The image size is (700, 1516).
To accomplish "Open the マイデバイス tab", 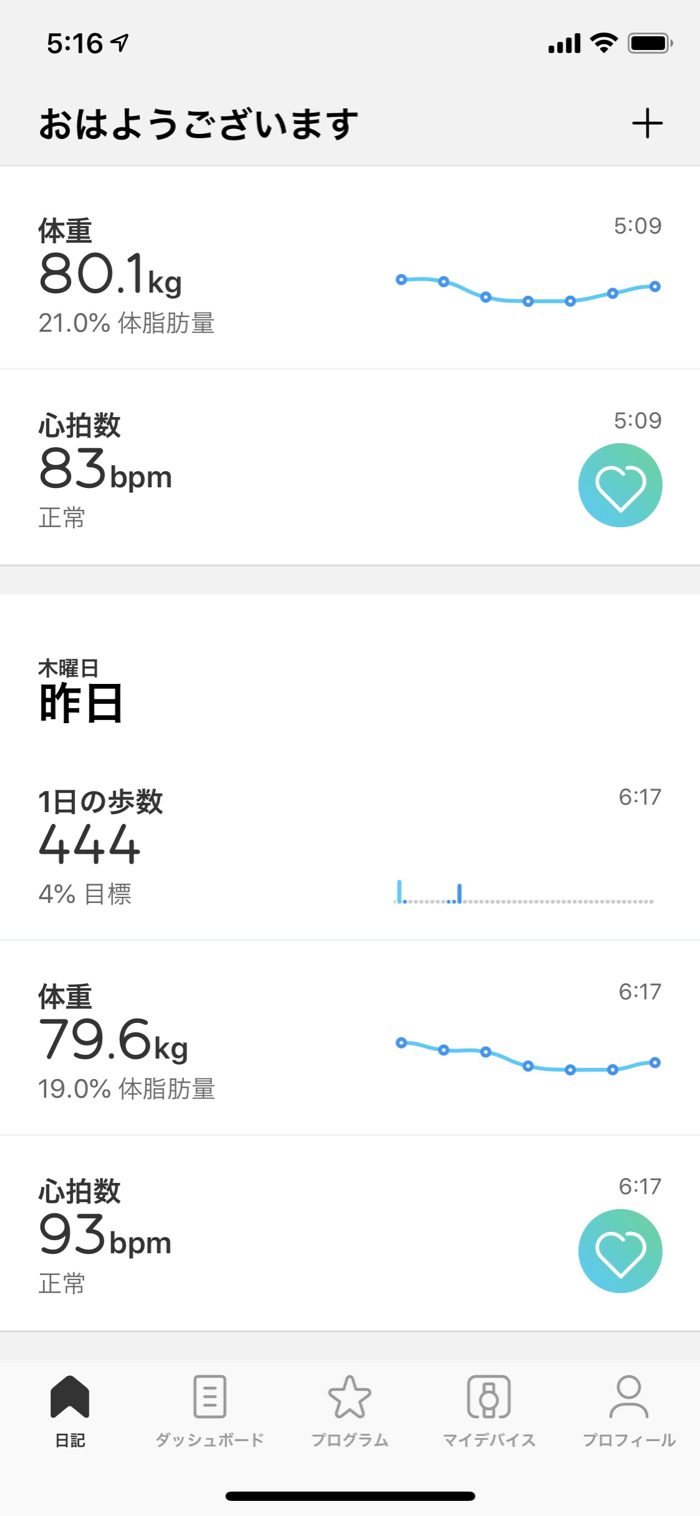I will [x=489, y=1411].
